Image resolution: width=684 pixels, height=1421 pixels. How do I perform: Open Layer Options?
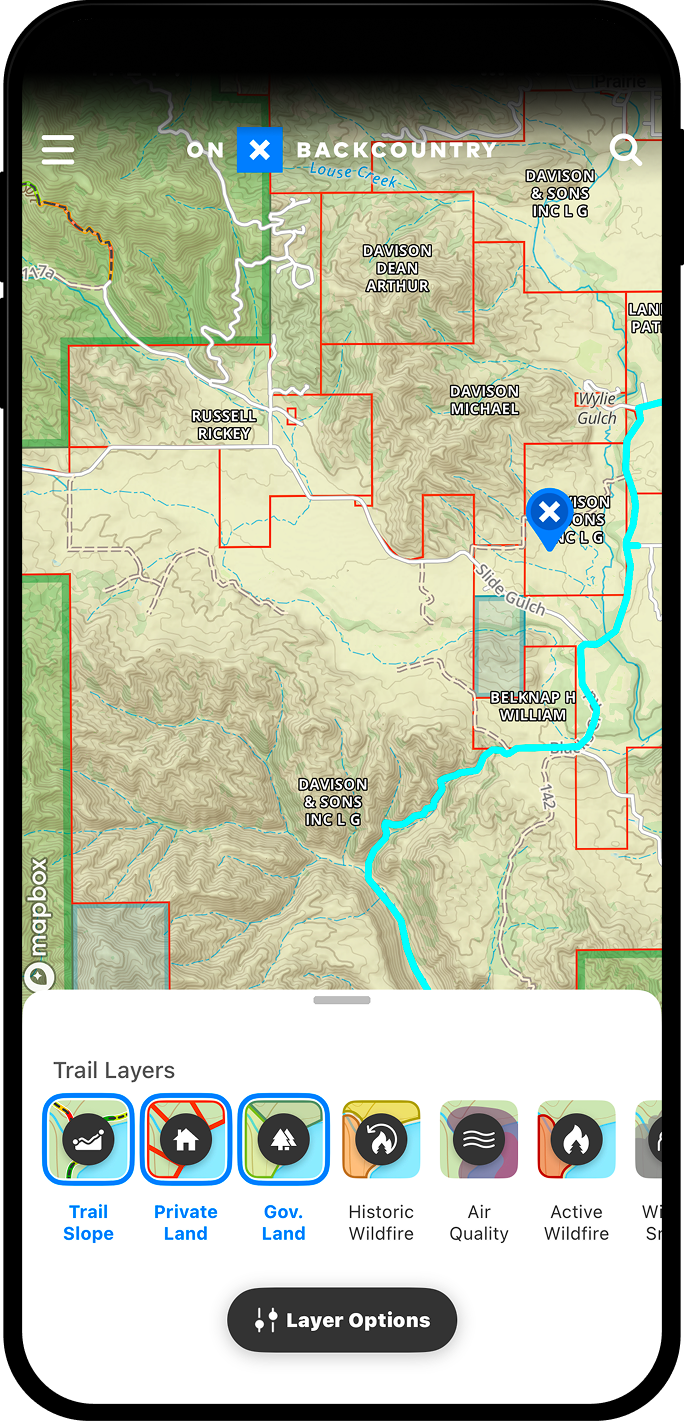coord(342,1320)
